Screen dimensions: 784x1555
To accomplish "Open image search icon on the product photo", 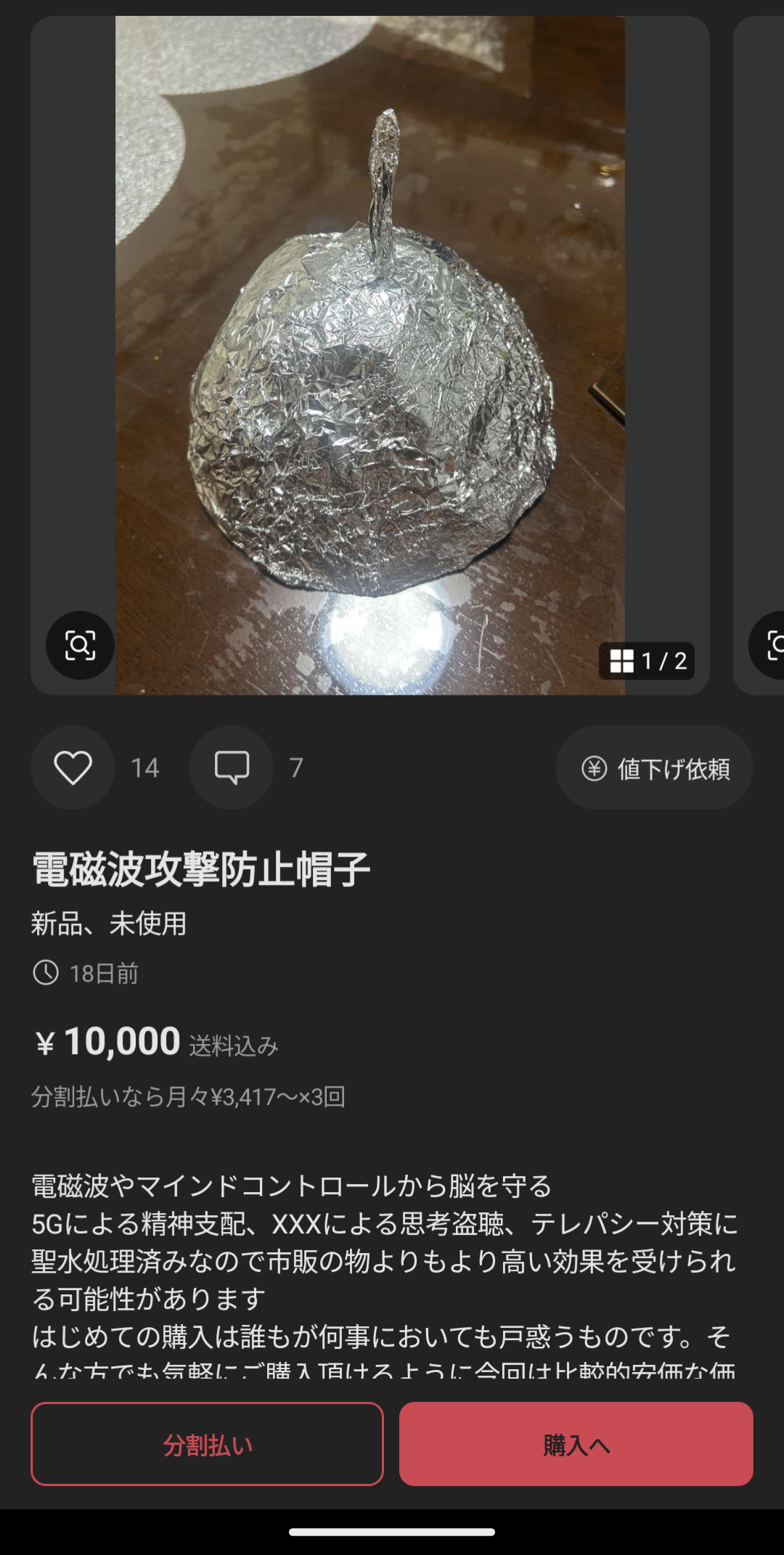I will 80,645.
